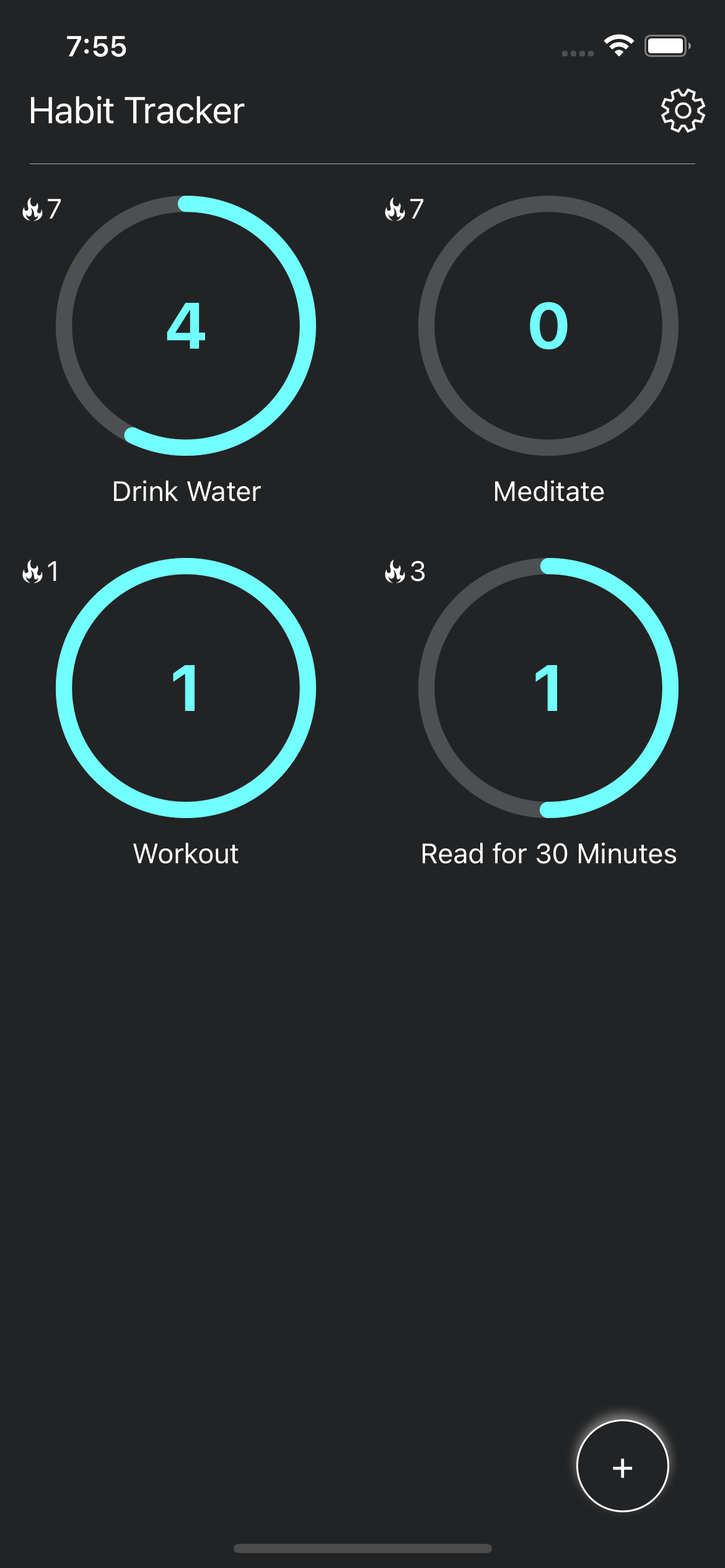Click the Habit Tracker title
725x1568 pixels.
click(x=136, y=111)
